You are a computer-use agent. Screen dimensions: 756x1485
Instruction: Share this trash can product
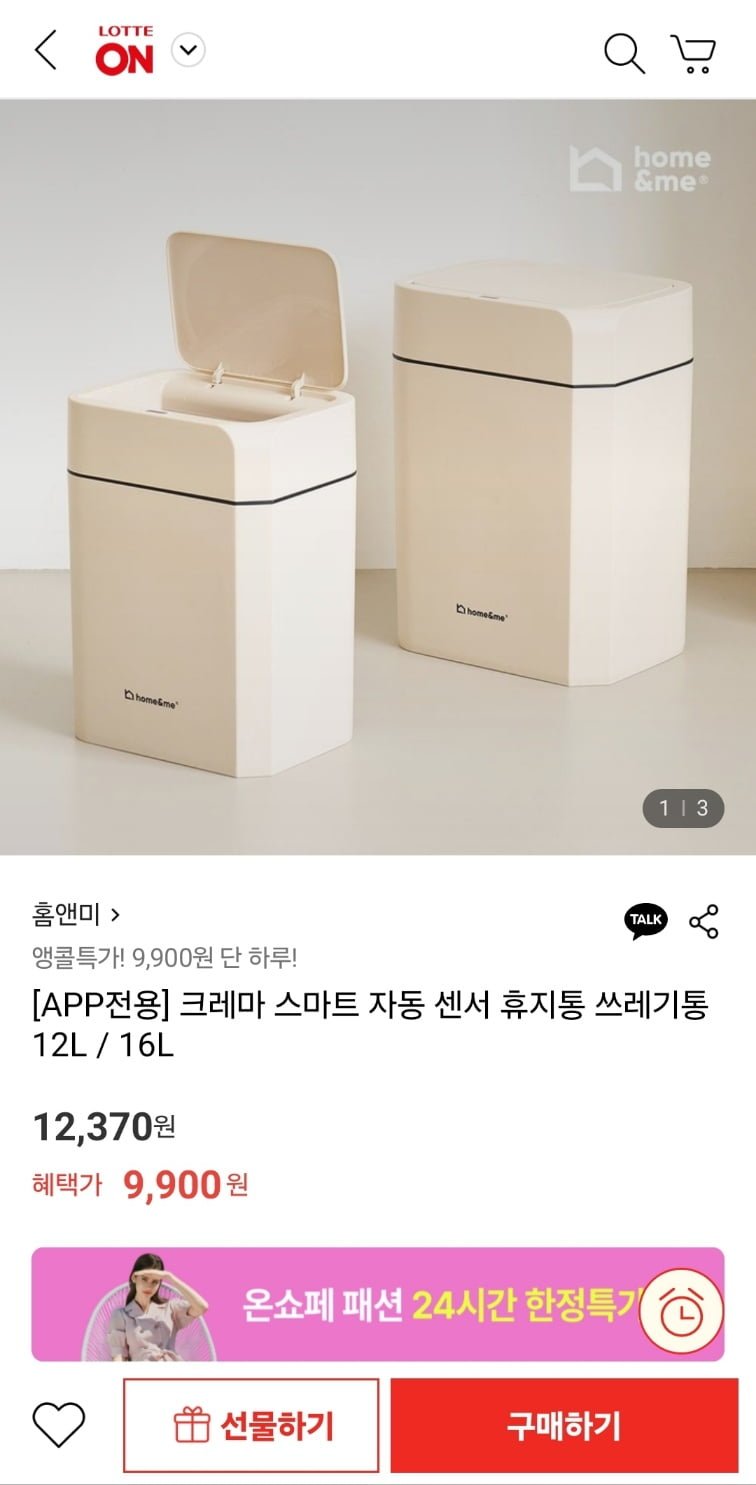pos(704,921)
